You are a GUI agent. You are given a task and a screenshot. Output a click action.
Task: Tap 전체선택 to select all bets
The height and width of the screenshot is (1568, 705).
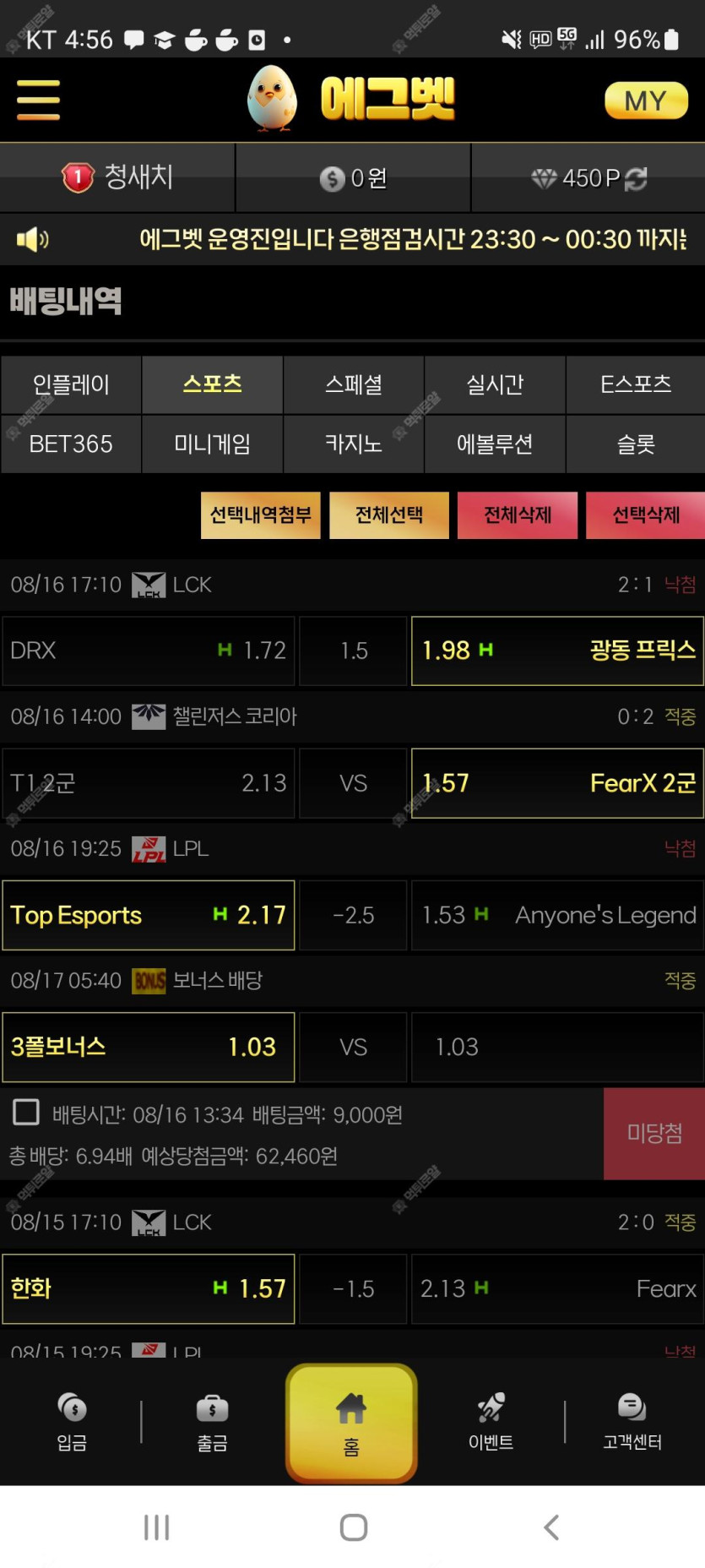[389, 515]
